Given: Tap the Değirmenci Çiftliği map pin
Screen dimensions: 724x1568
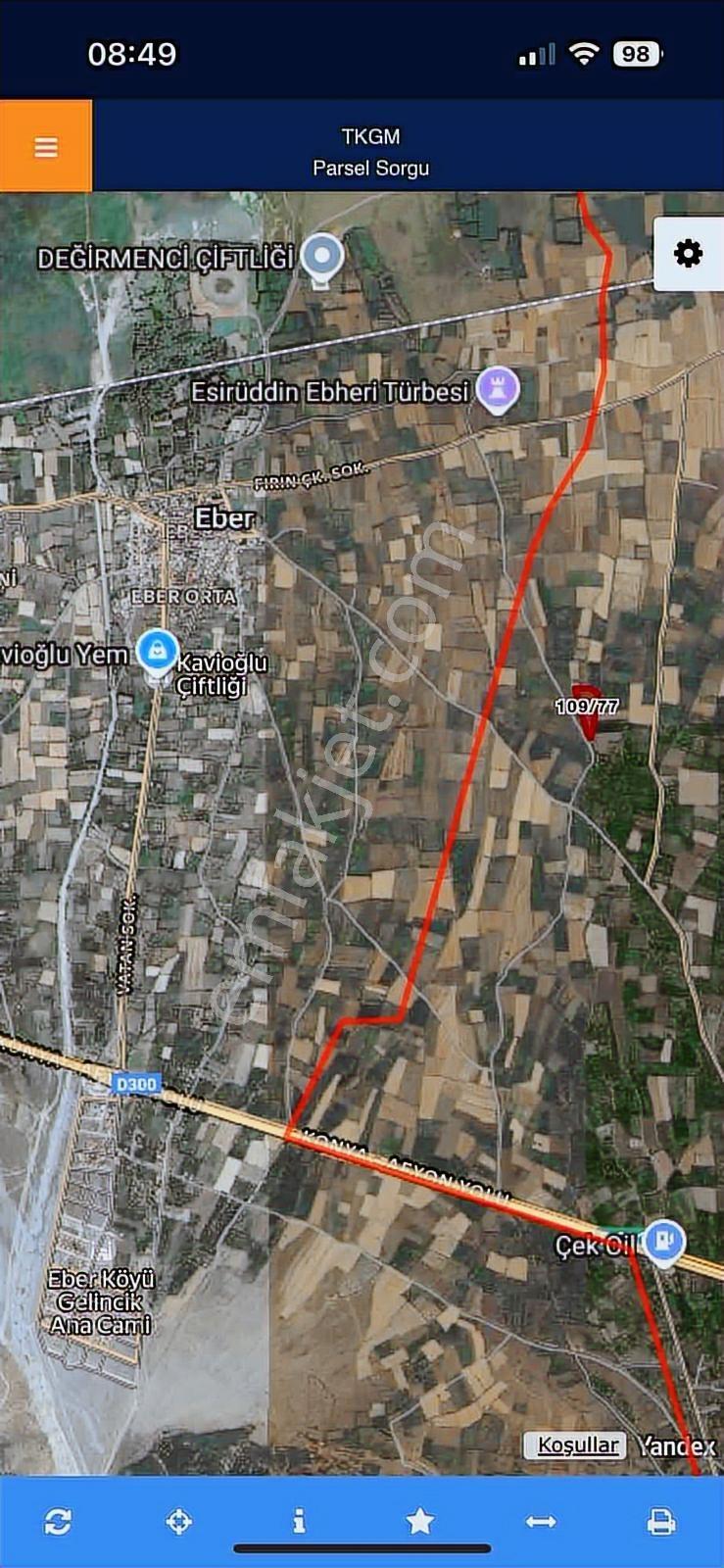Looking at the screenshot, I should [x=321, y=259].
